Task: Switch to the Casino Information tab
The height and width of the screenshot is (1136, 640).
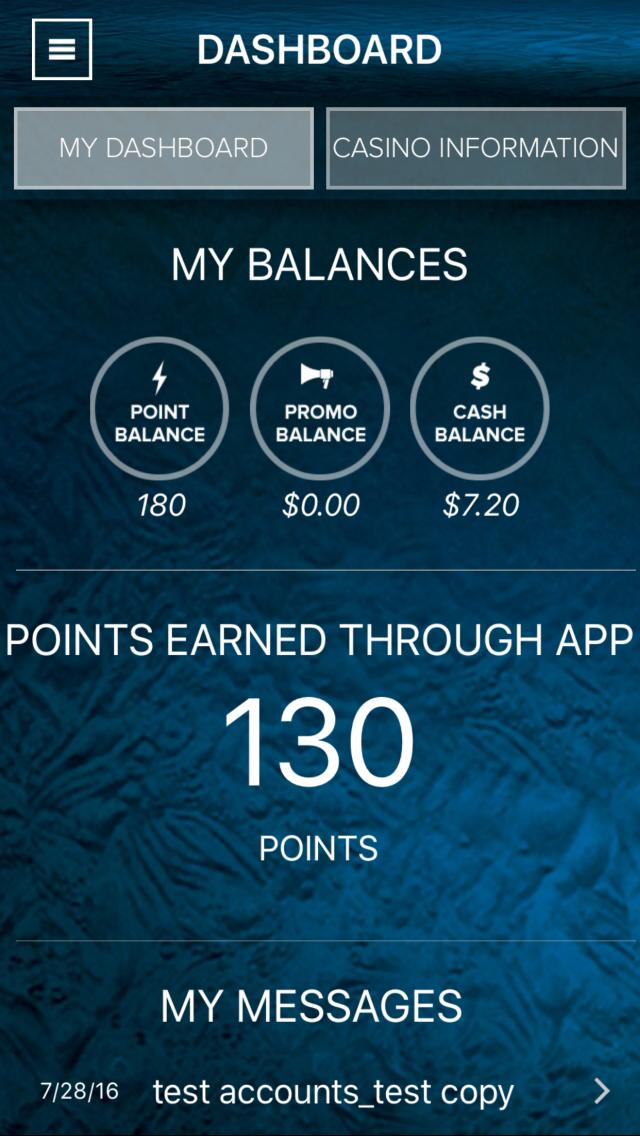Action: coord(476,148)
